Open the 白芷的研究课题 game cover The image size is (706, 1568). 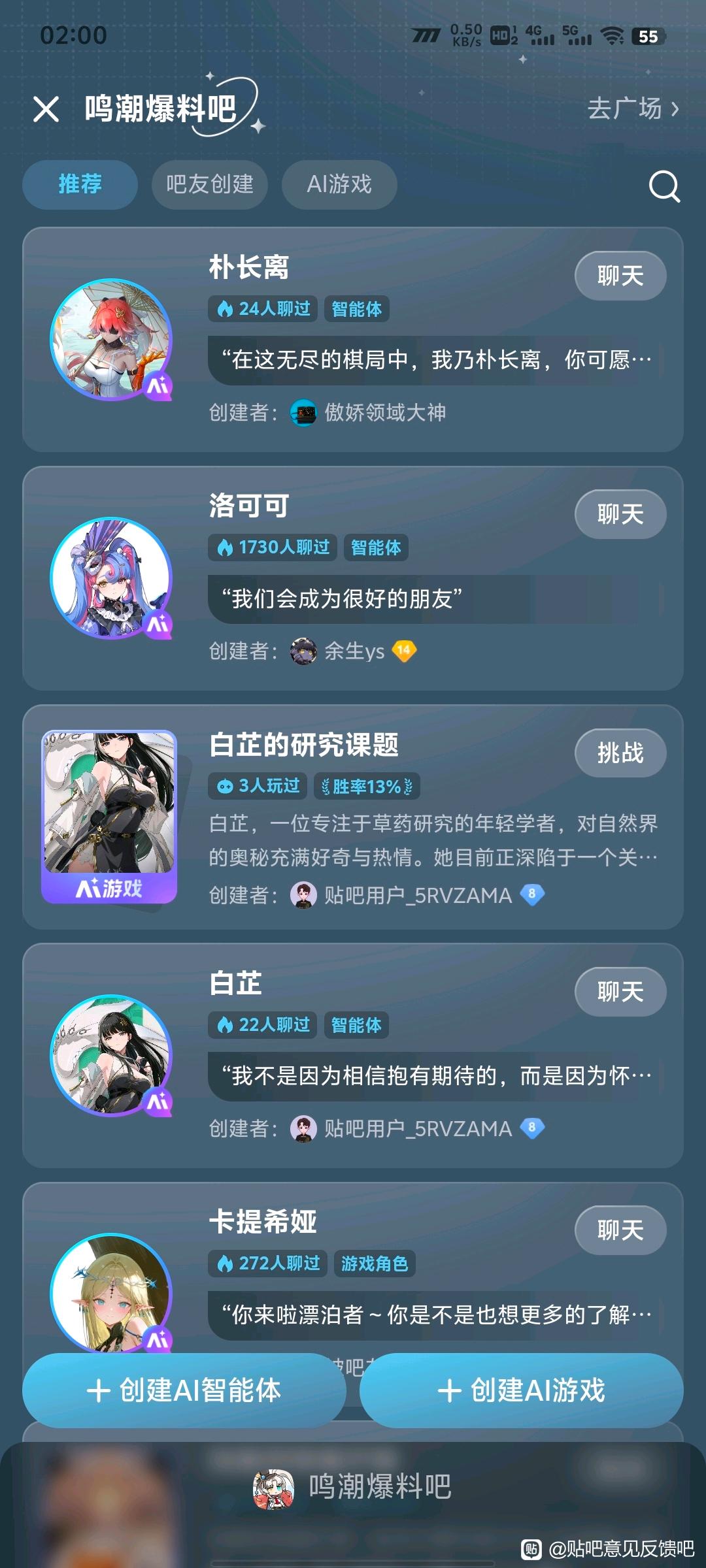click(109, 817)
